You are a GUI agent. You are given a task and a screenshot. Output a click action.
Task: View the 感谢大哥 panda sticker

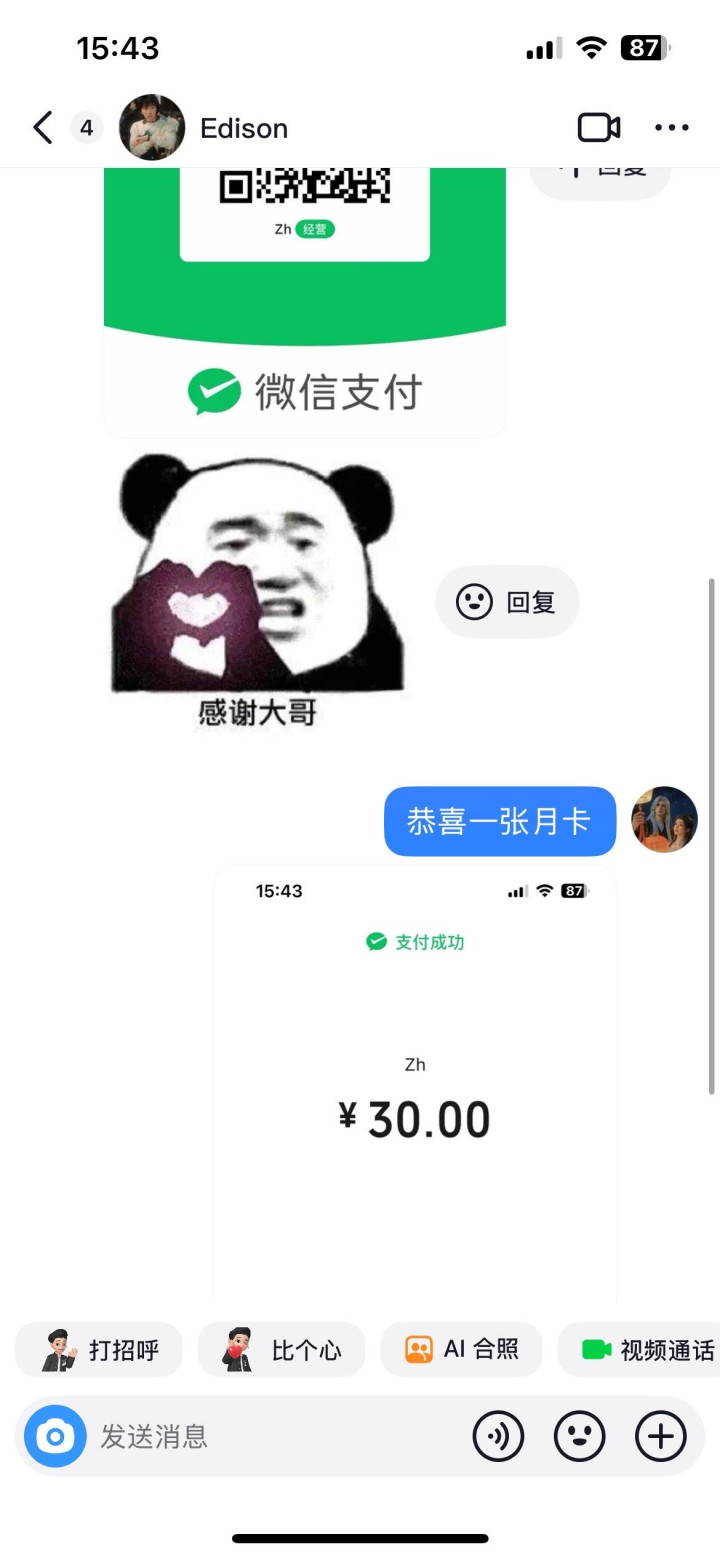[x=258, y=590]
